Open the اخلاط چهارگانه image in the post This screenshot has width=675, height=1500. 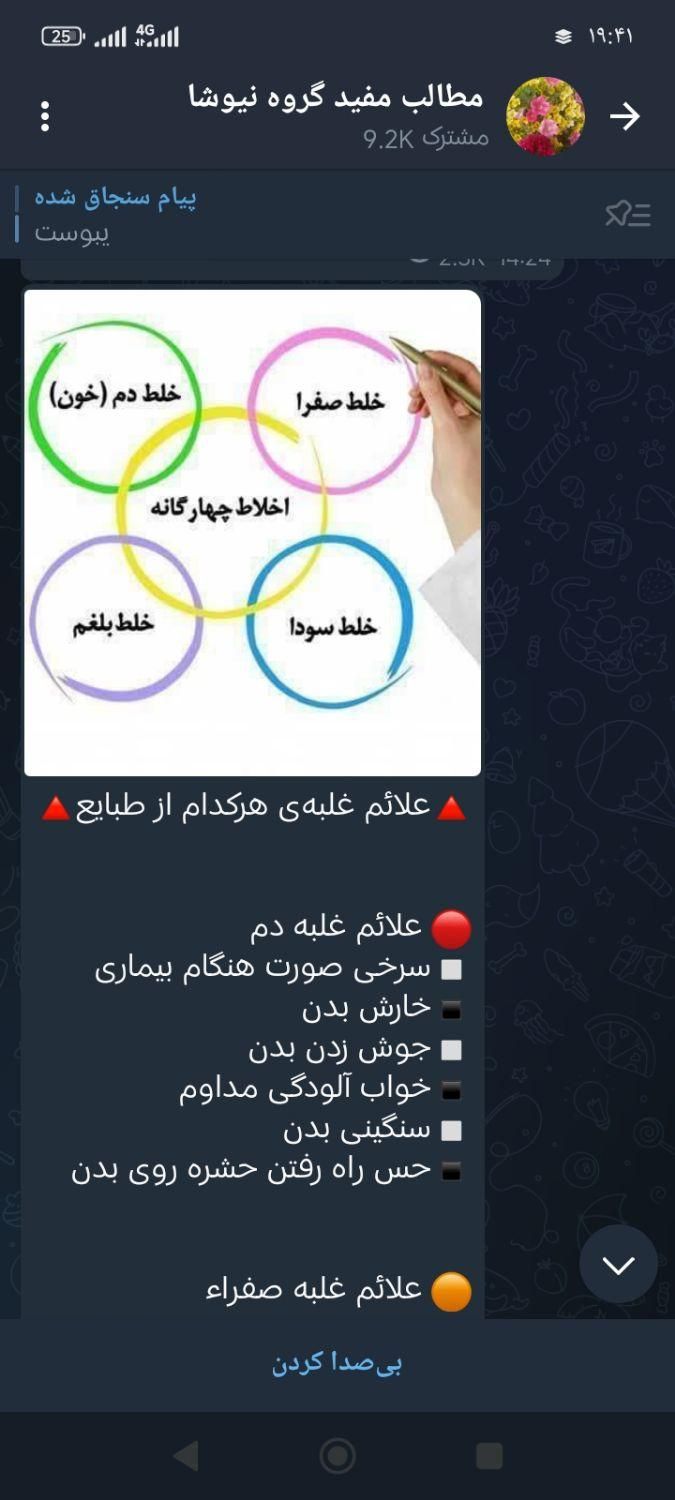click(x=252, y=532)
